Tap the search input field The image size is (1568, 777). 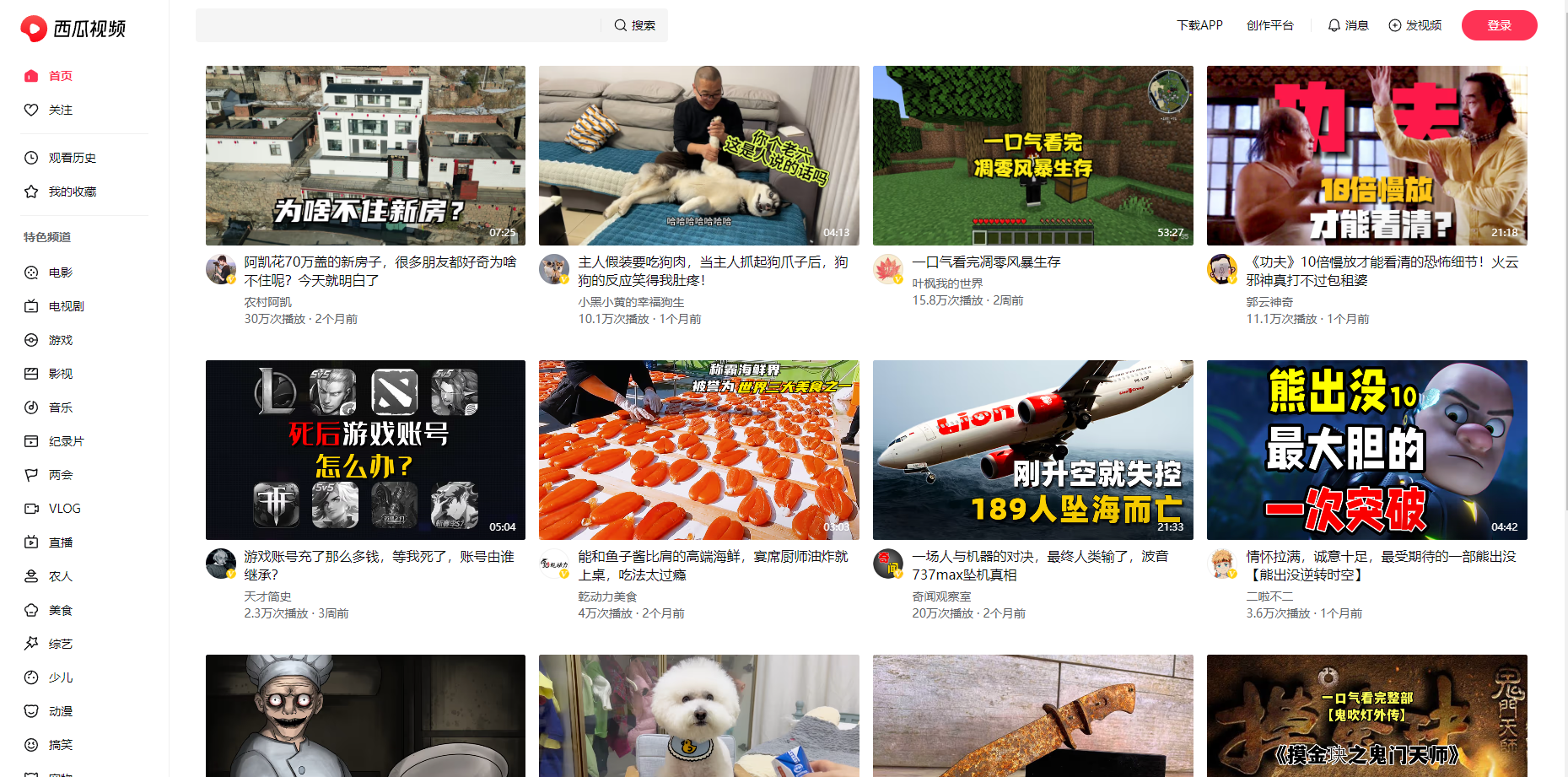tap(396, 25)
